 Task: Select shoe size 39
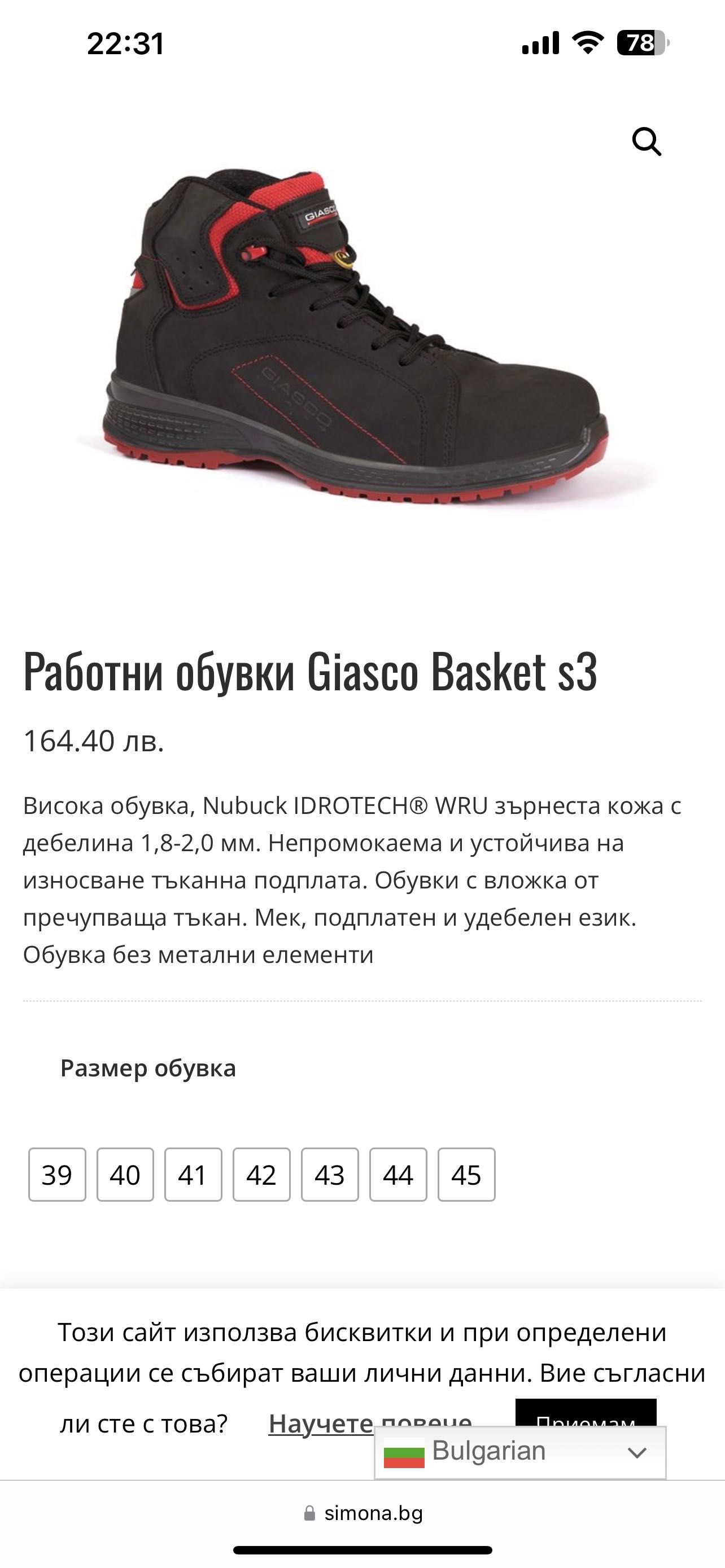tap(57, 1174)
